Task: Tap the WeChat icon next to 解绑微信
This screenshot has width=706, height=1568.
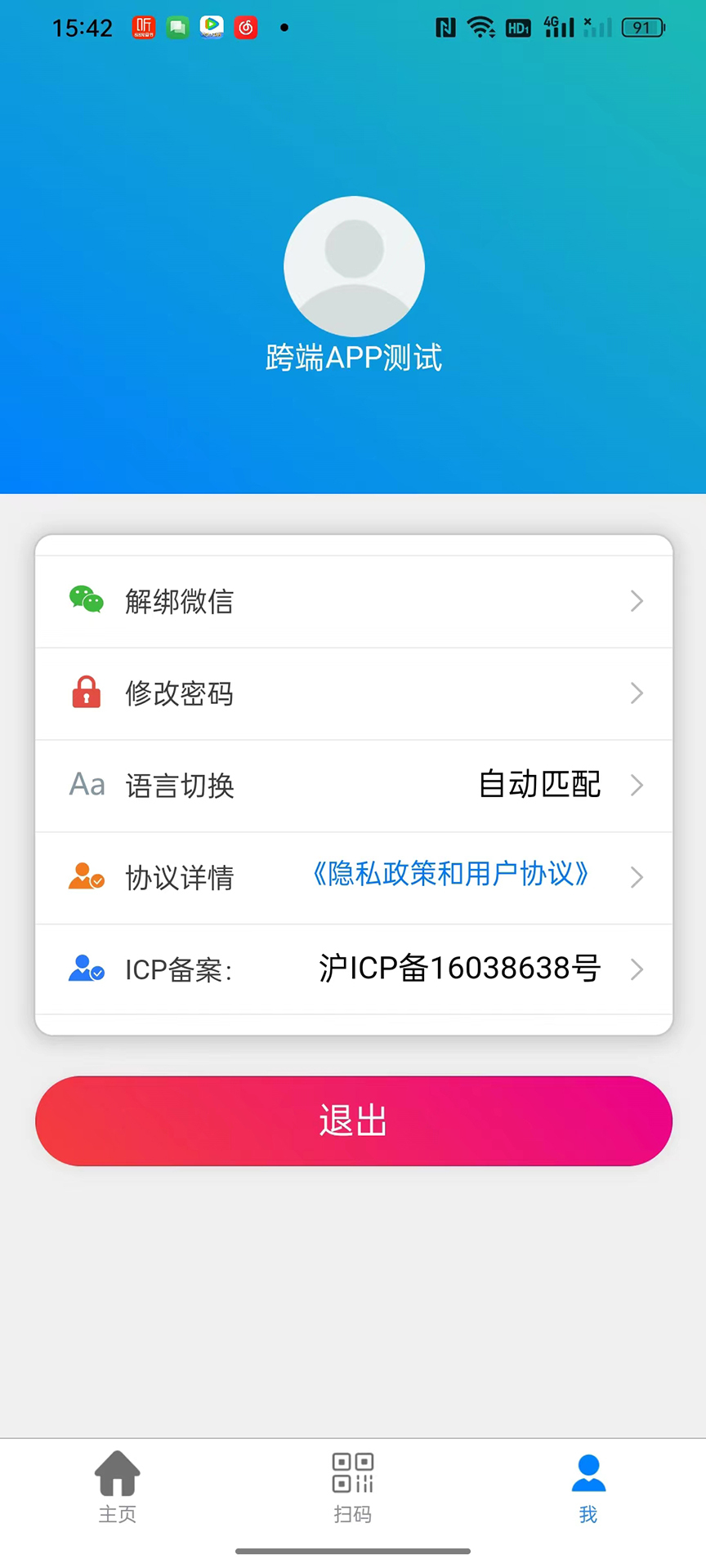Action: 87,601
